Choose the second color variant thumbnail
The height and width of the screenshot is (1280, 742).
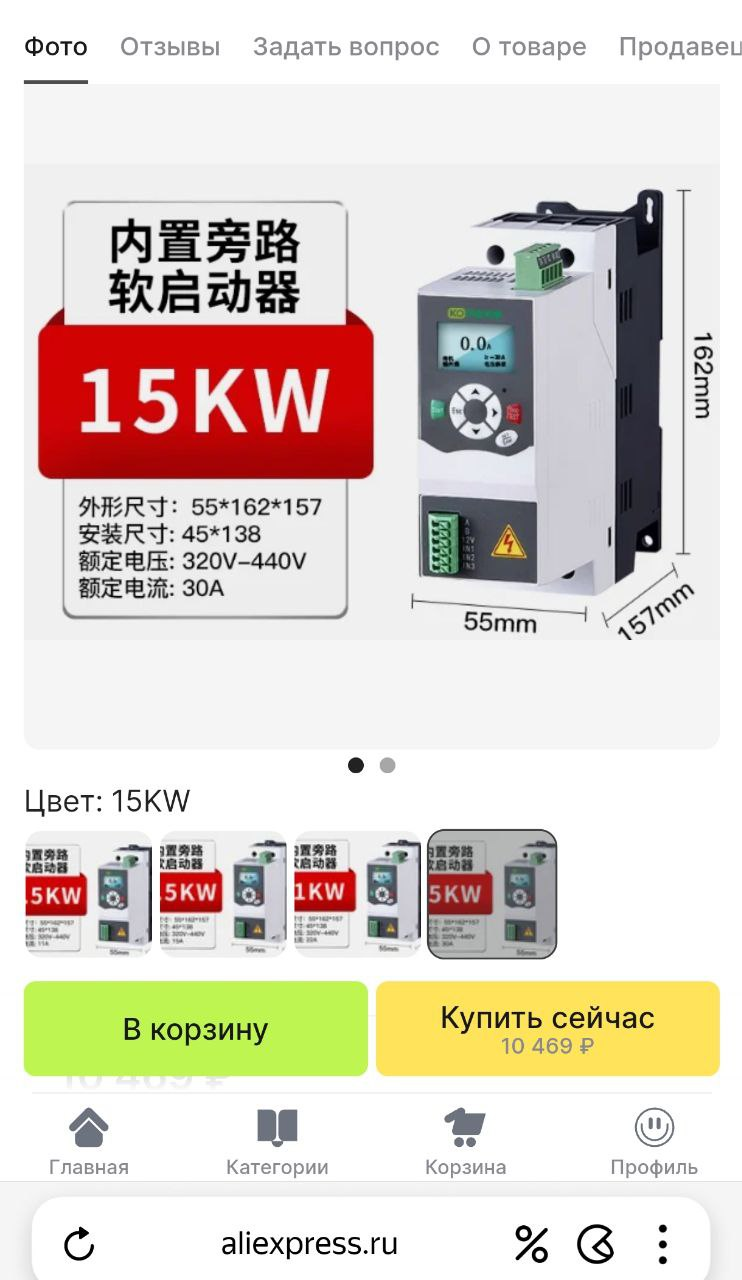[223, 894]
